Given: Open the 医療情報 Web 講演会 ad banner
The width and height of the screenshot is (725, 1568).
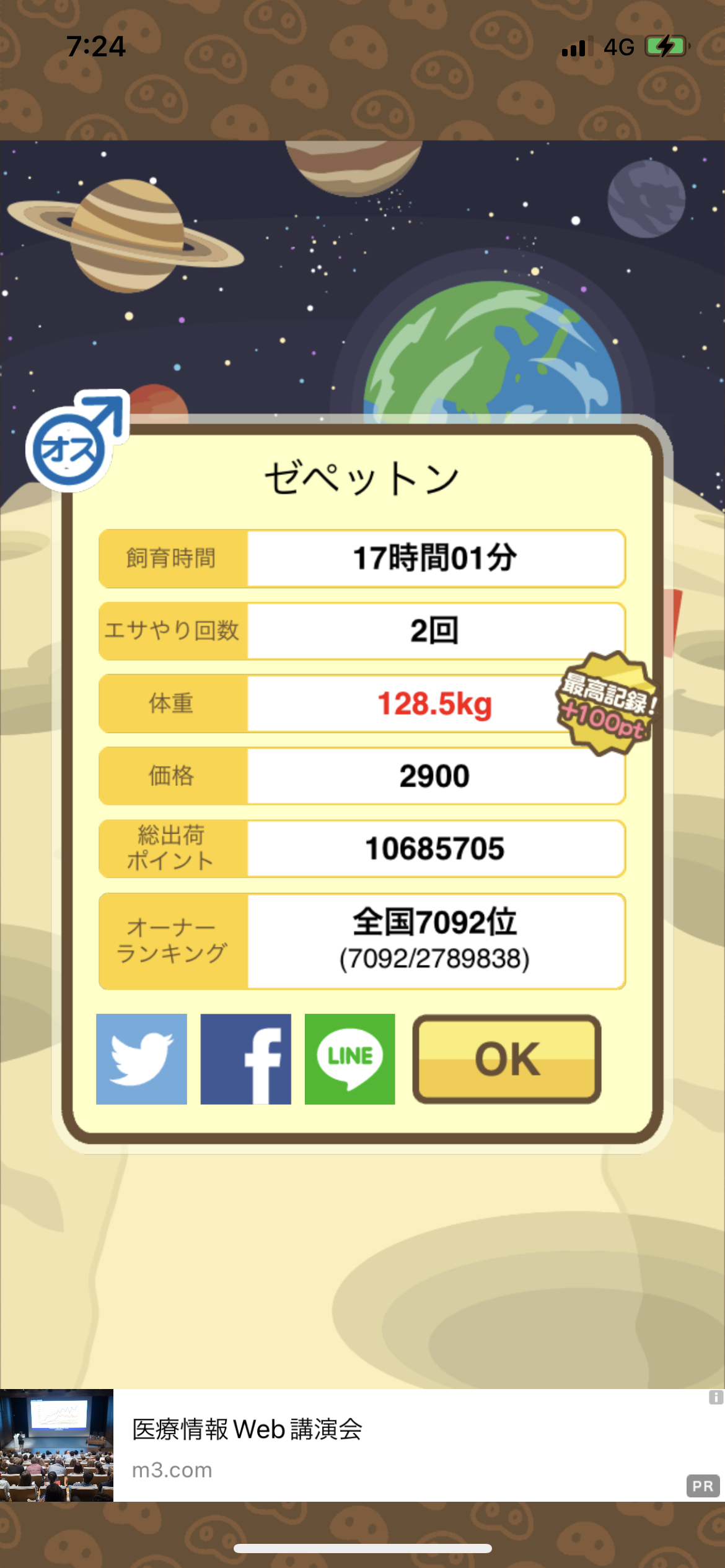Looking at the screenshot, I should (x=362, y=1445).
